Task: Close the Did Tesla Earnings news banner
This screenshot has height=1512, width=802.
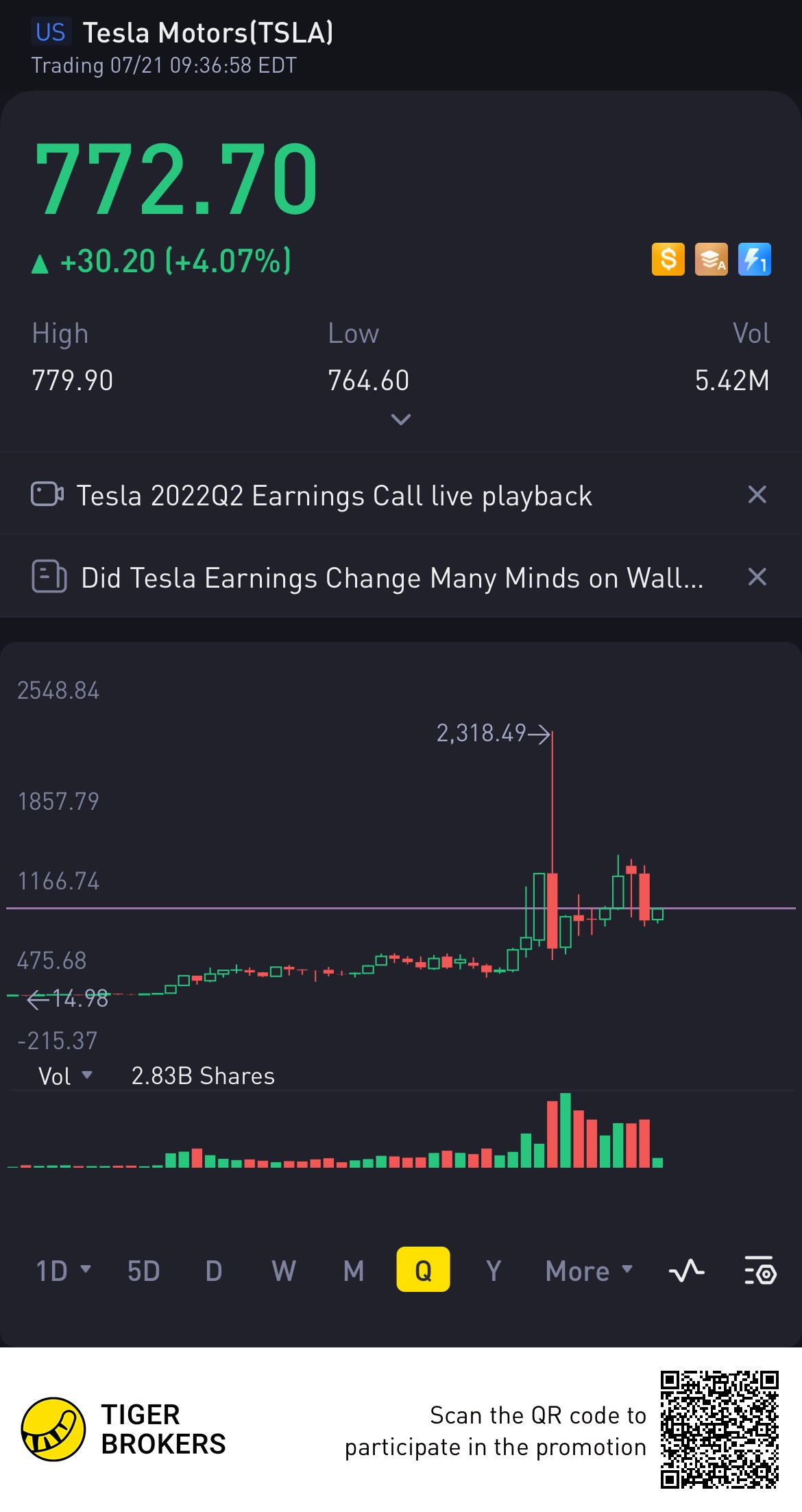Action: coord(757,577)
